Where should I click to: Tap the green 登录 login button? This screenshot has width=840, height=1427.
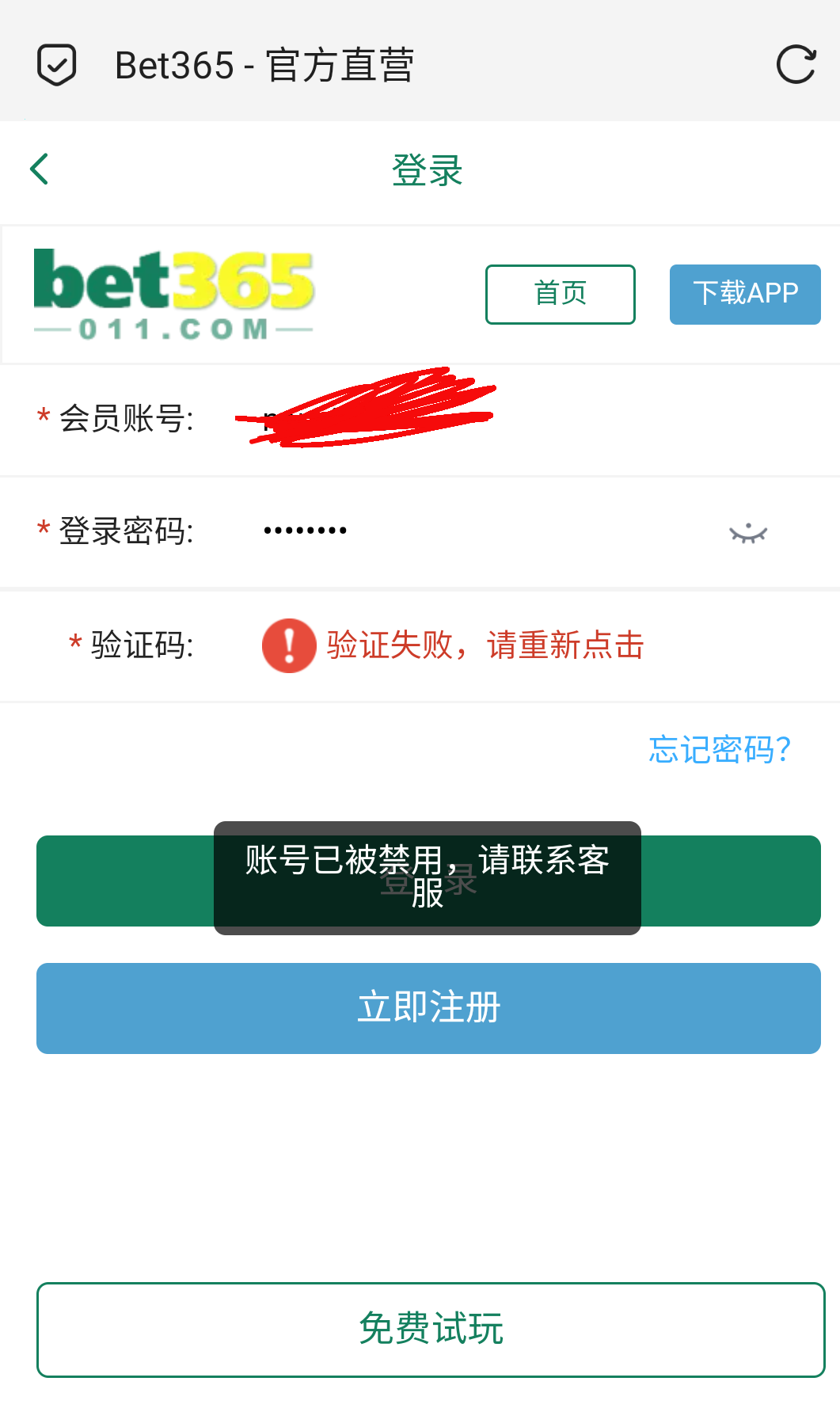click(x=728, y=881)
